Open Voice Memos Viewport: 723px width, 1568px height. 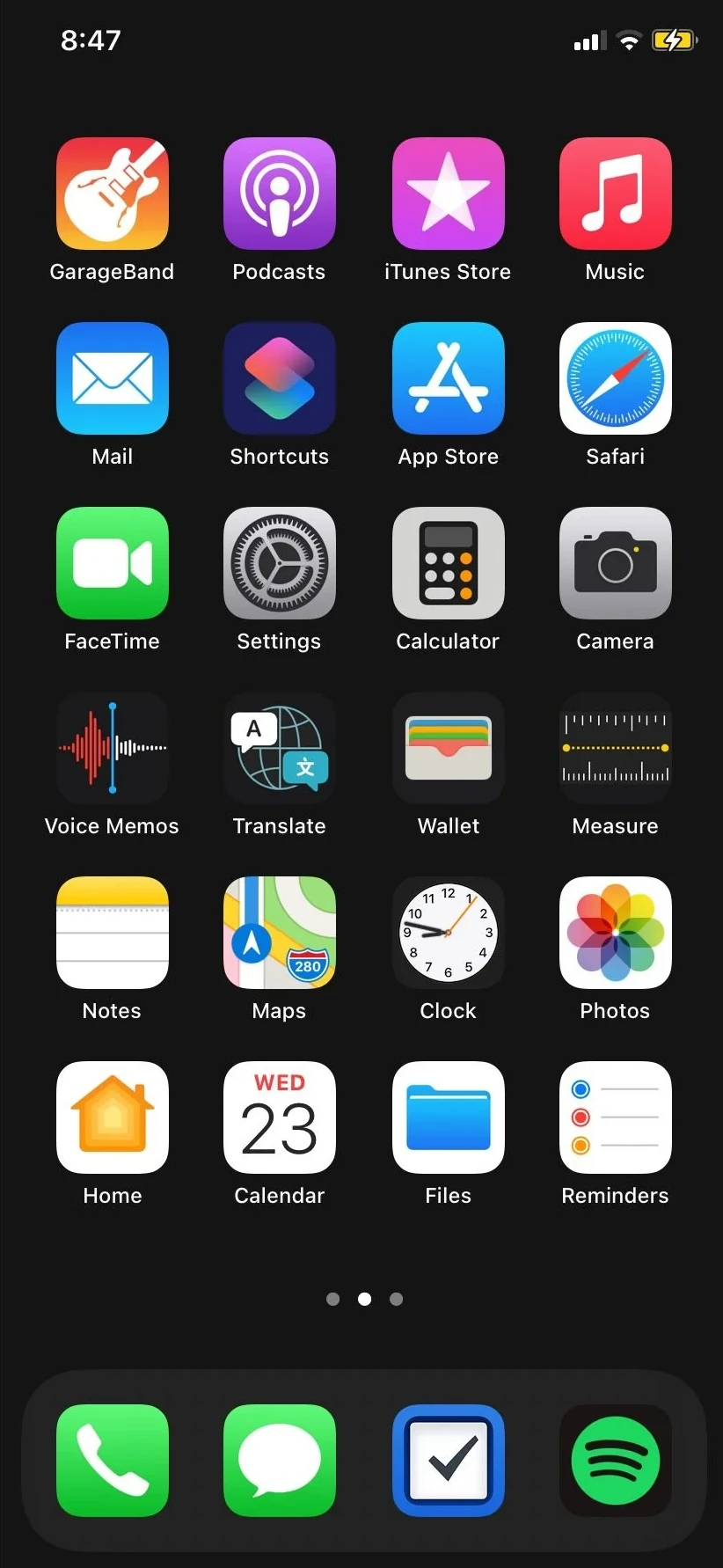pos(113,748)
